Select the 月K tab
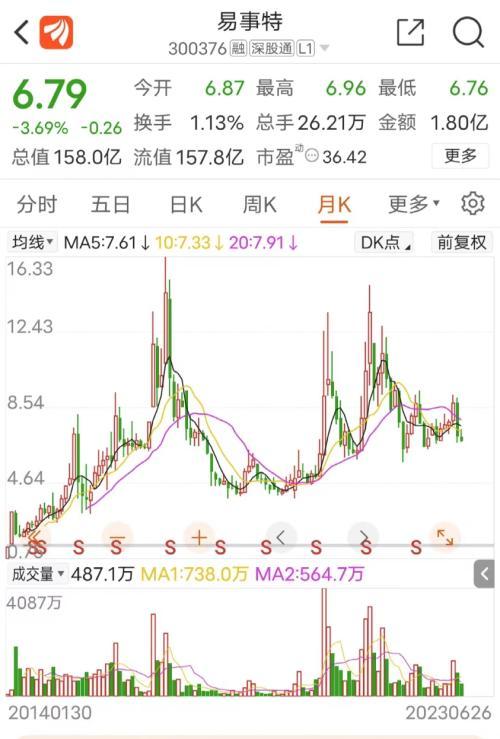 coord(334,205)
